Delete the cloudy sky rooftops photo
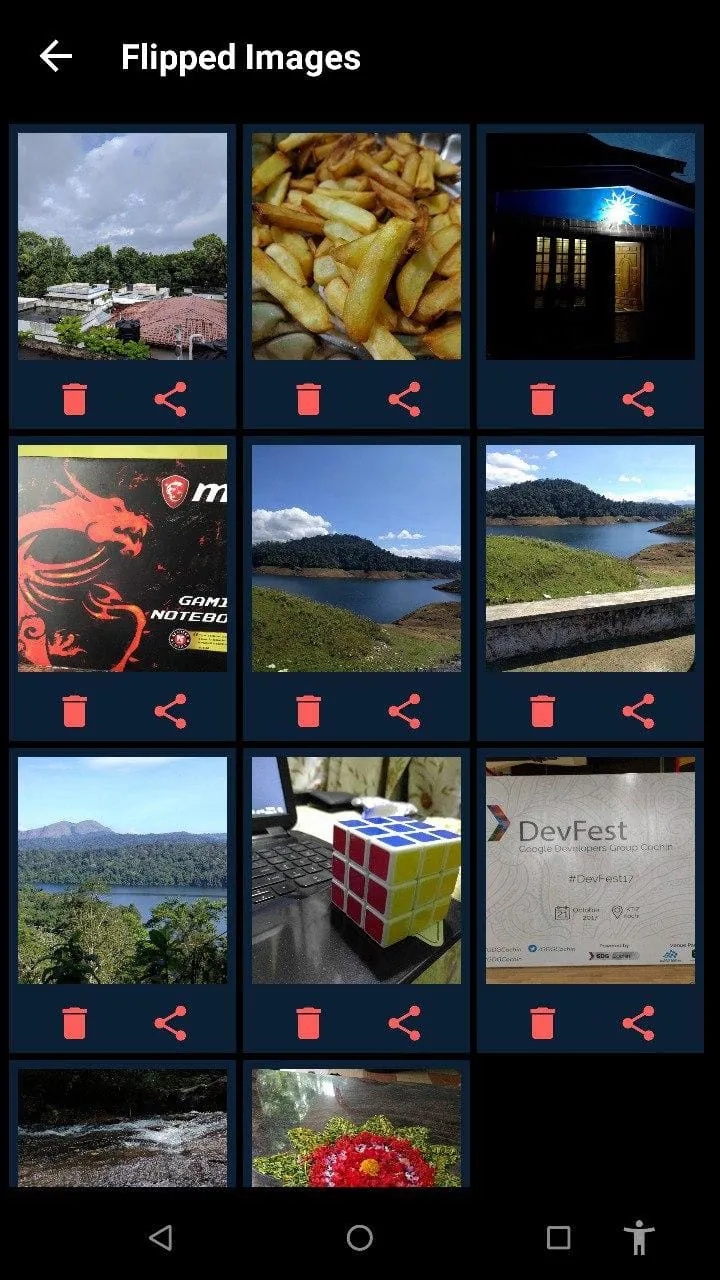This screenshot has width=720, height=1280. 74,399
